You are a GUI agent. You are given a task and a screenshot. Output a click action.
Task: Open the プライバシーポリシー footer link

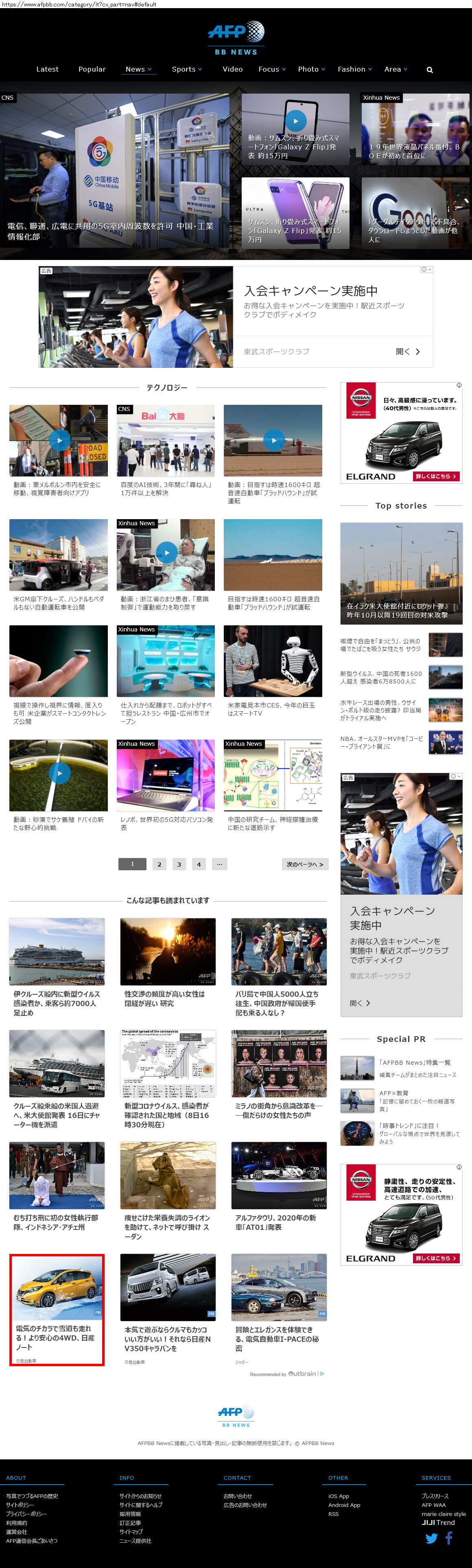click(26, 1513)
